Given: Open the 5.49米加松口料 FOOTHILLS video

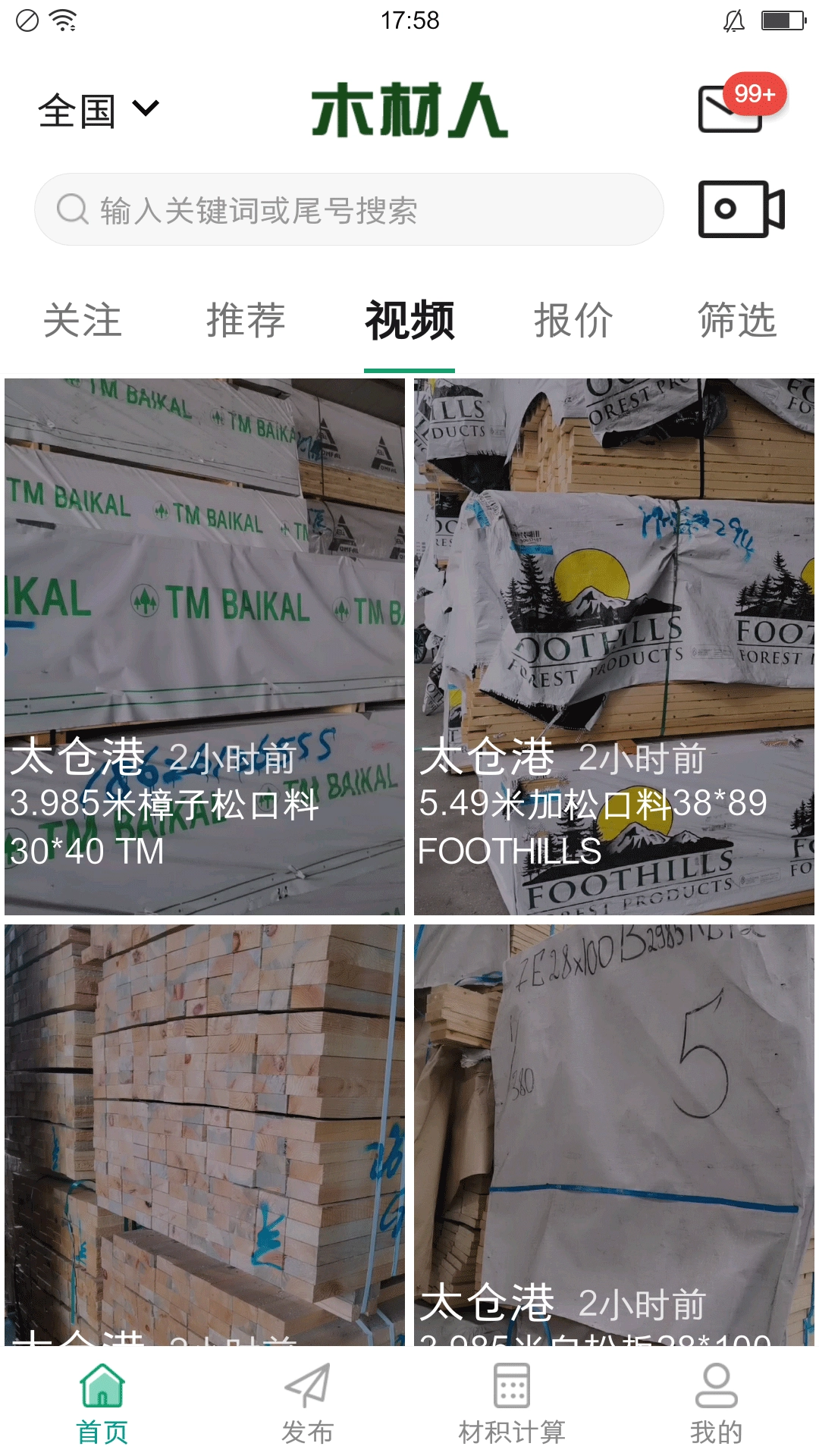Looking at the screenshot, I should 614,646.
